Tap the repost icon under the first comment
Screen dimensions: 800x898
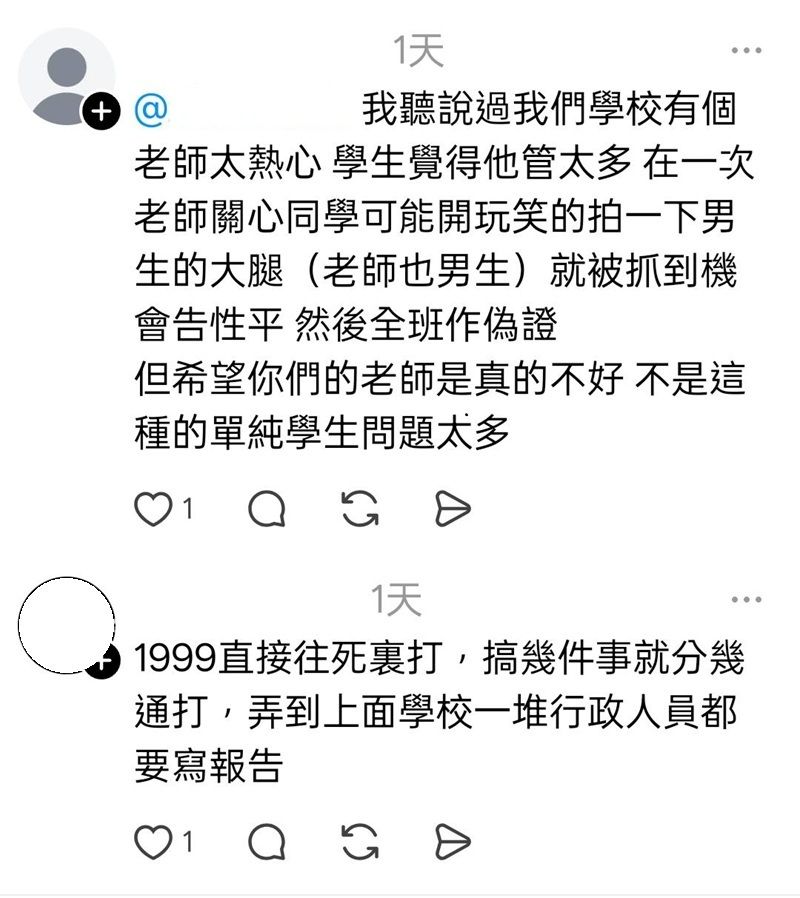(x=358, y=508)
